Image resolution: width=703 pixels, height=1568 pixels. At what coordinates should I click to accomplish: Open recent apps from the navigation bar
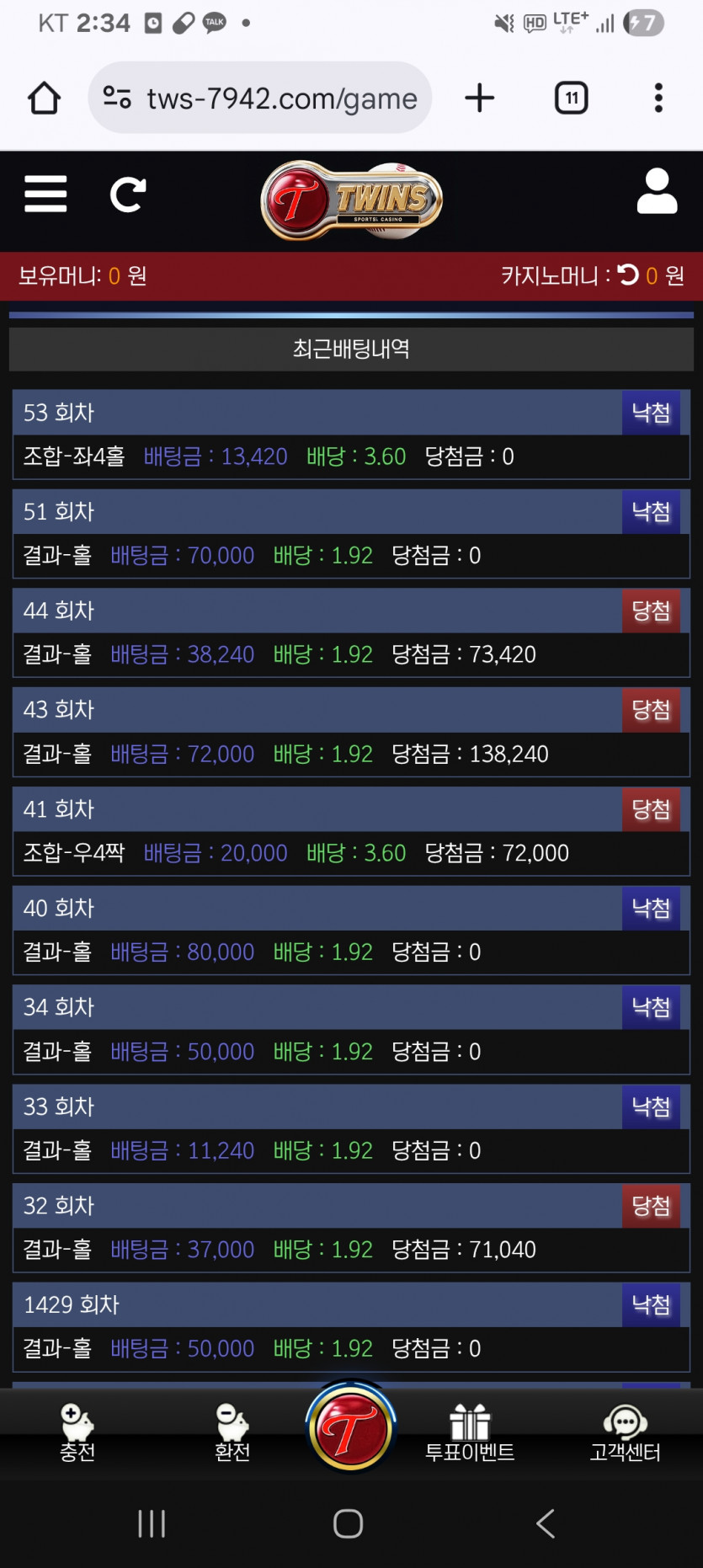click(x=152, y=1523)
